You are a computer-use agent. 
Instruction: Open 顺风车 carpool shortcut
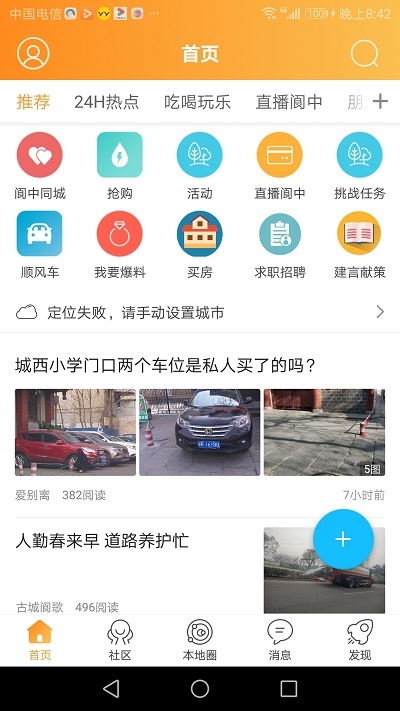(40, 245)
